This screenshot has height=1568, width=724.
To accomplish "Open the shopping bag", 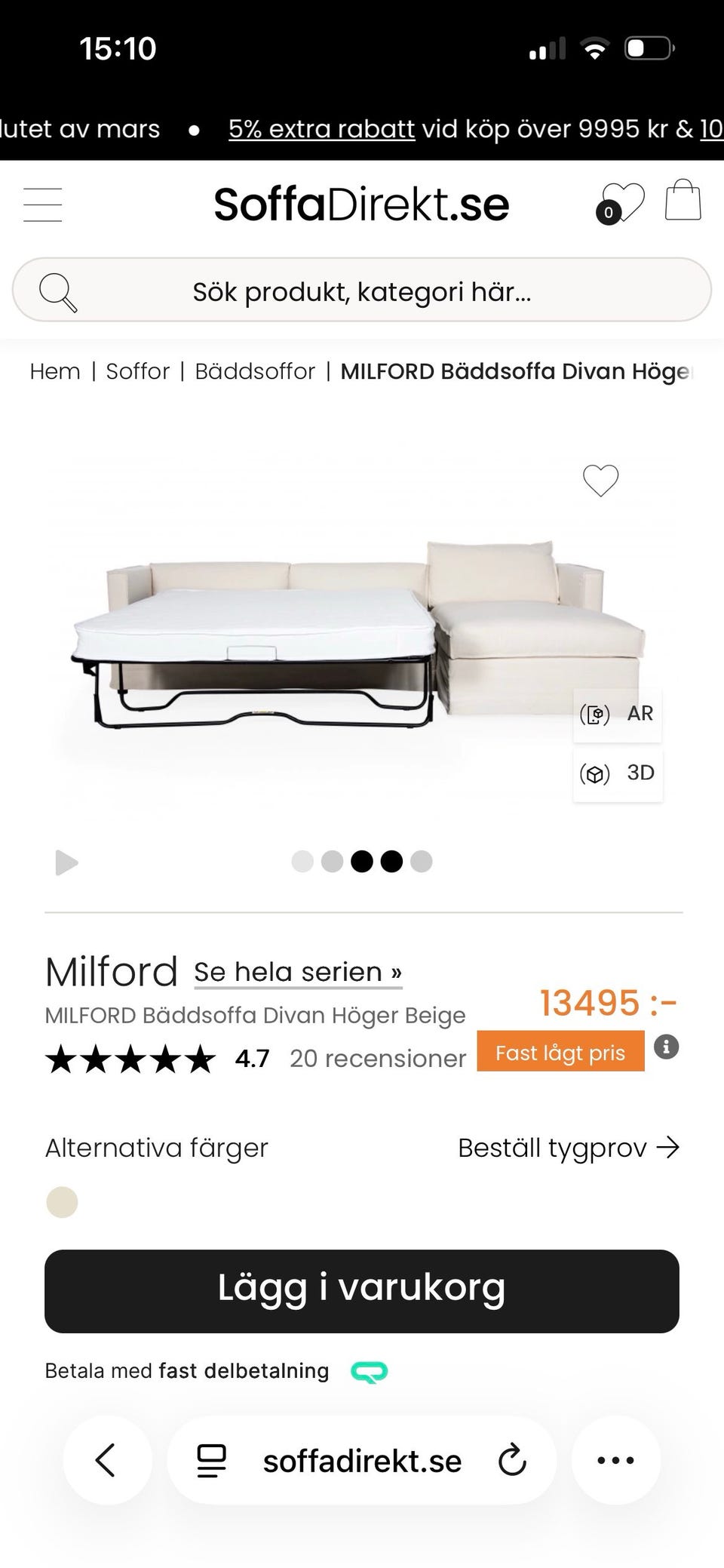I will (683, 201).
